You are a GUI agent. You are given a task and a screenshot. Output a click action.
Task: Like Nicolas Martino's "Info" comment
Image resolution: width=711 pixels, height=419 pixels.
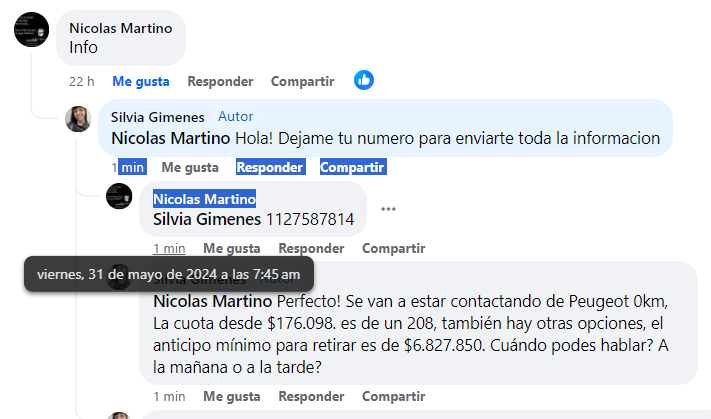click(140, 81)
